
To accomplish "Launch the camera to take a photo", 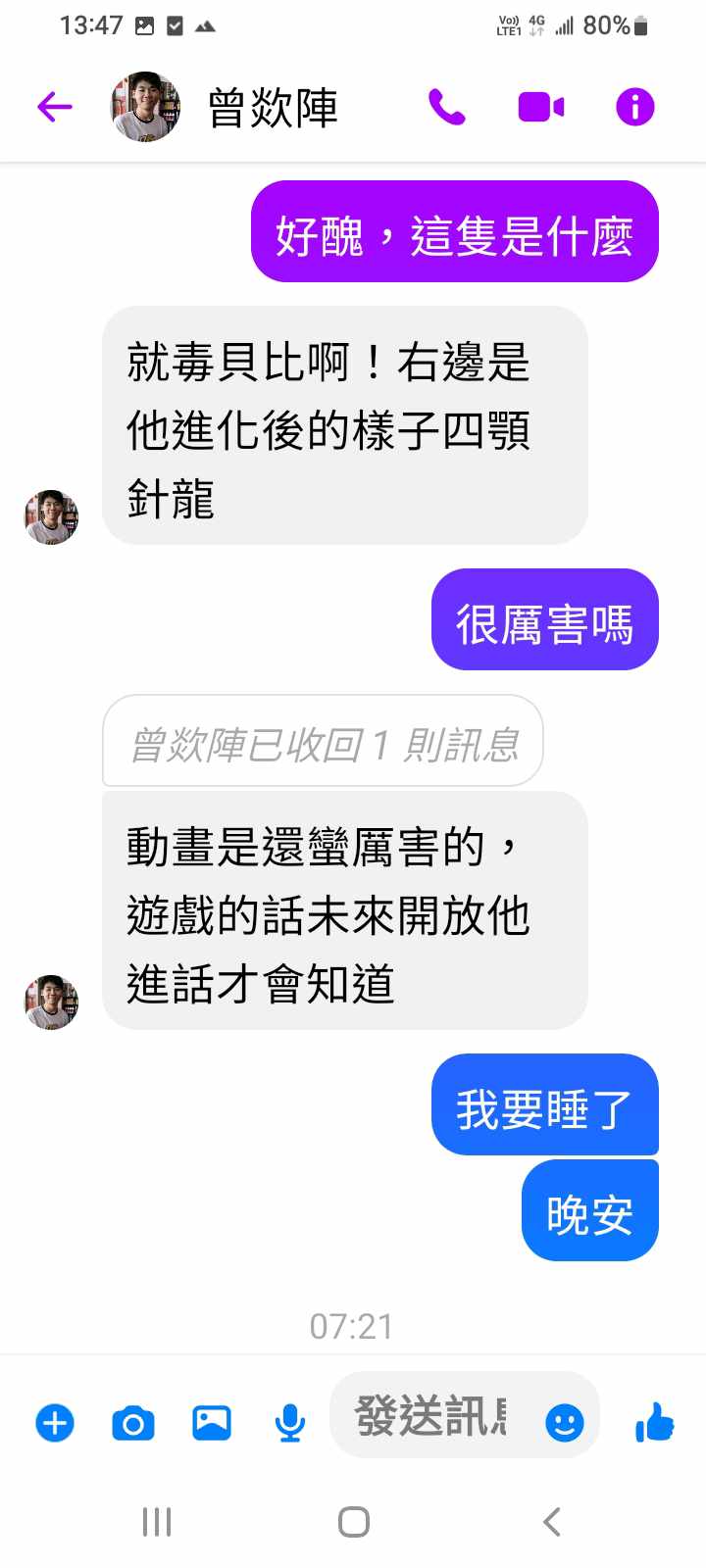I will (133, 1422).
